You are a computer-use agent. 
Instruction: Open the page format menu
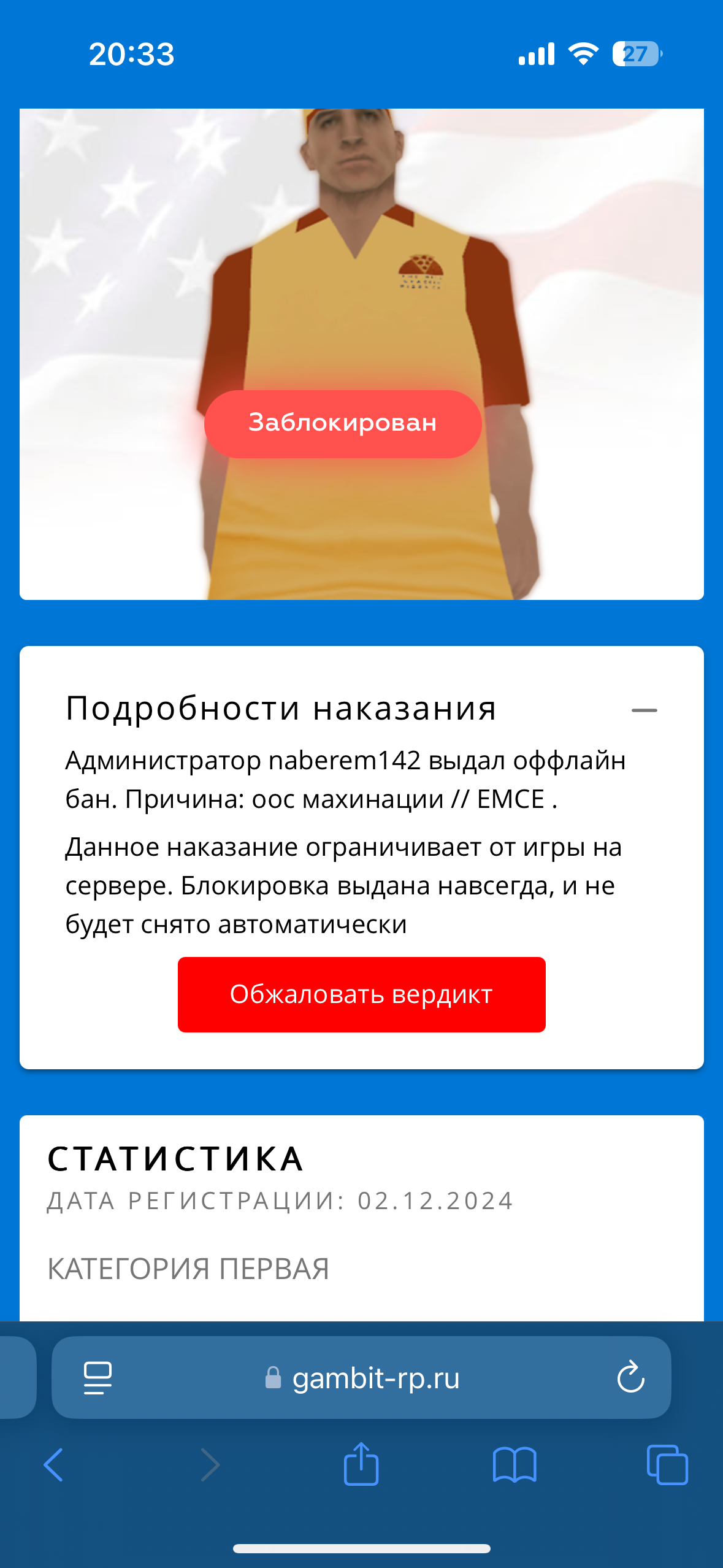coord(98,1378)
